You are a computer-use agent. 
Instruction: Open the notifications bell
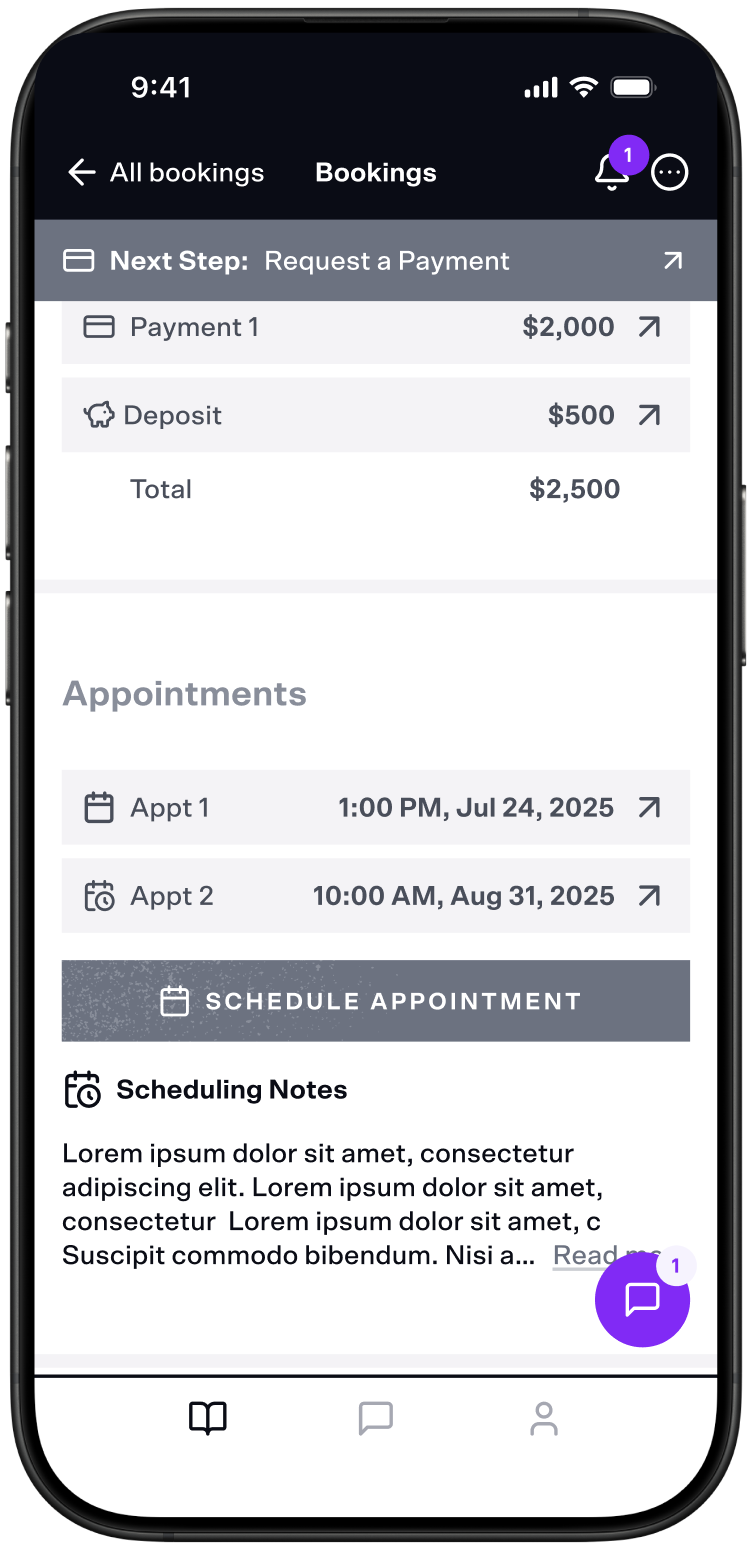click(x=611, y=174)
